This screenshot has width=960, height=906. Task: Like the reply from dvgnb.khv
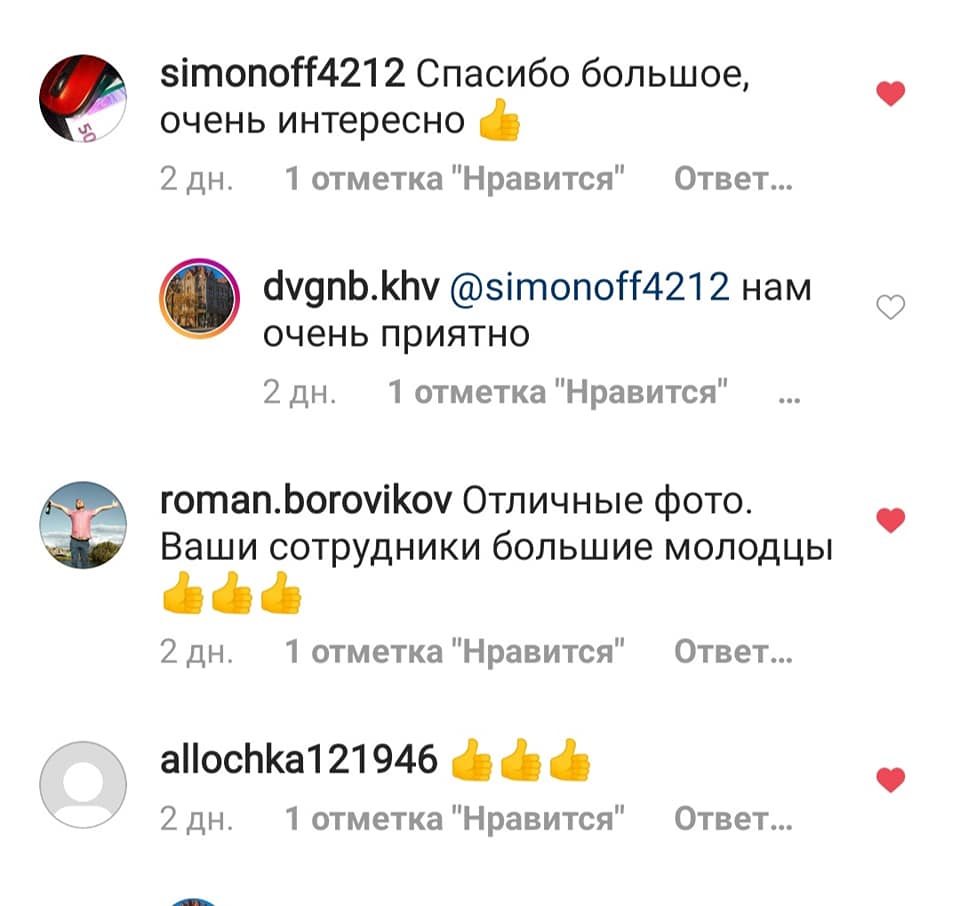pyautogui.click(x=890, y=308)
